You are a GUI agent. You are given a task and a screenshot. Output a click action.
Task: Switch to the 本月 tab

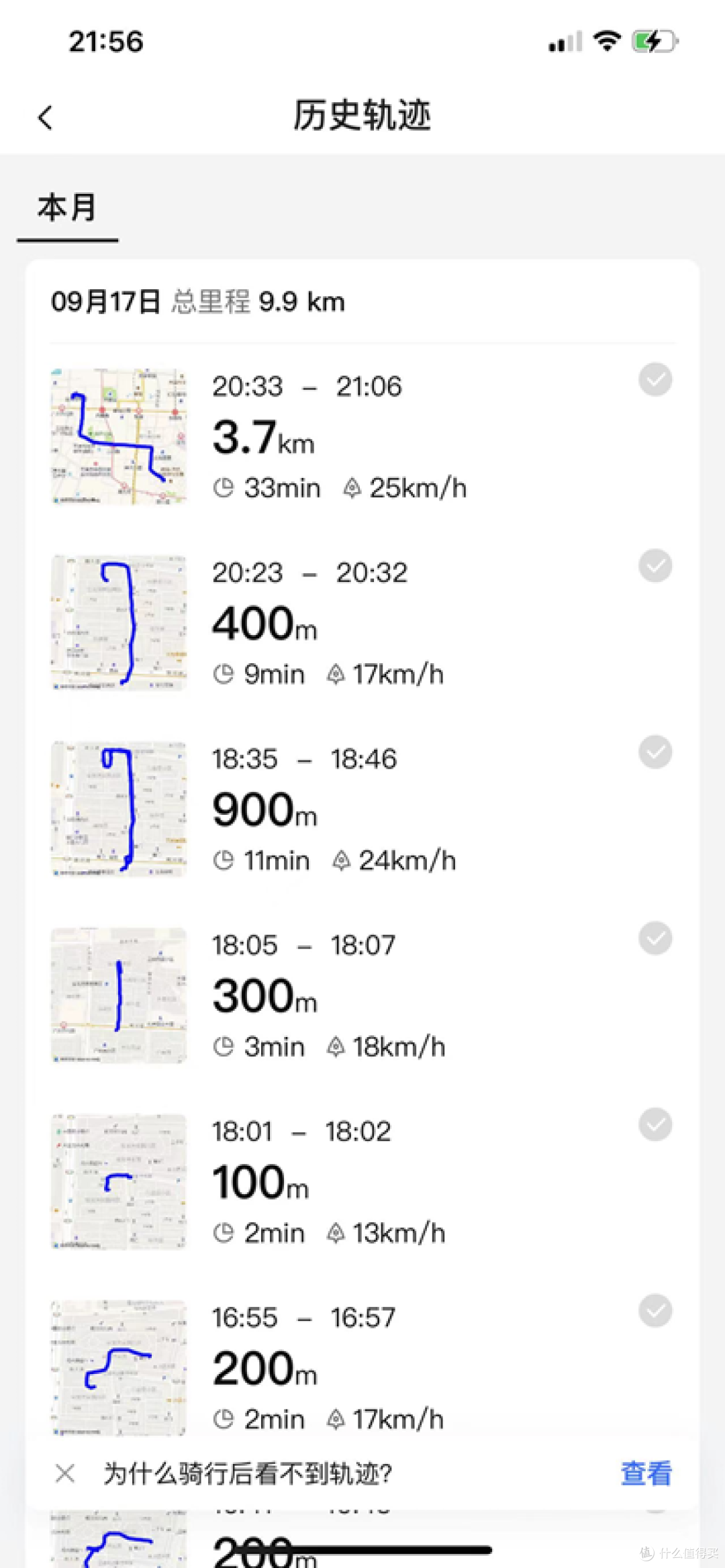click(67, 208)
